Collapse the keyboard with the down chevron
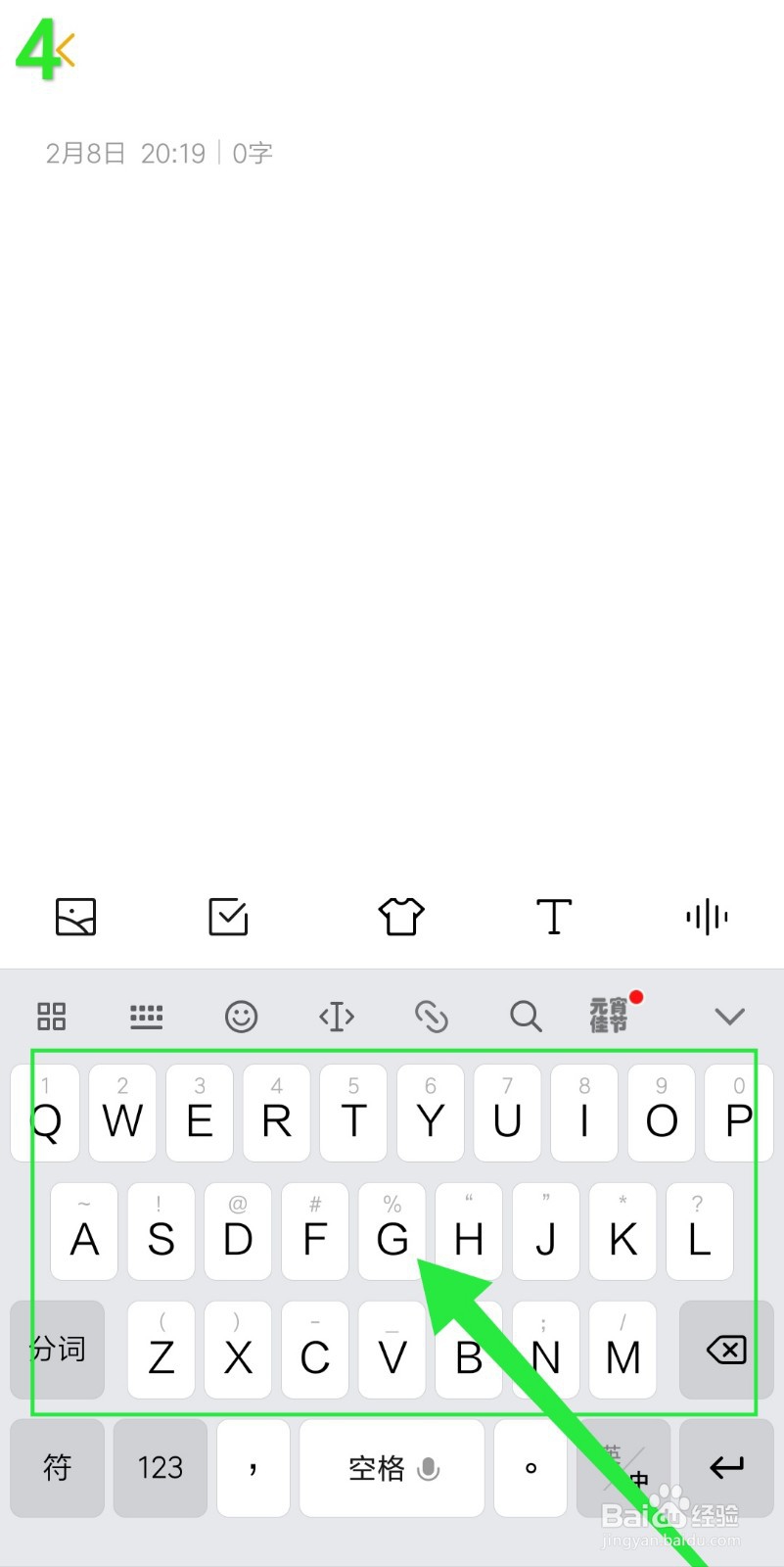 pyautogui.click(x=729, y=1017)
